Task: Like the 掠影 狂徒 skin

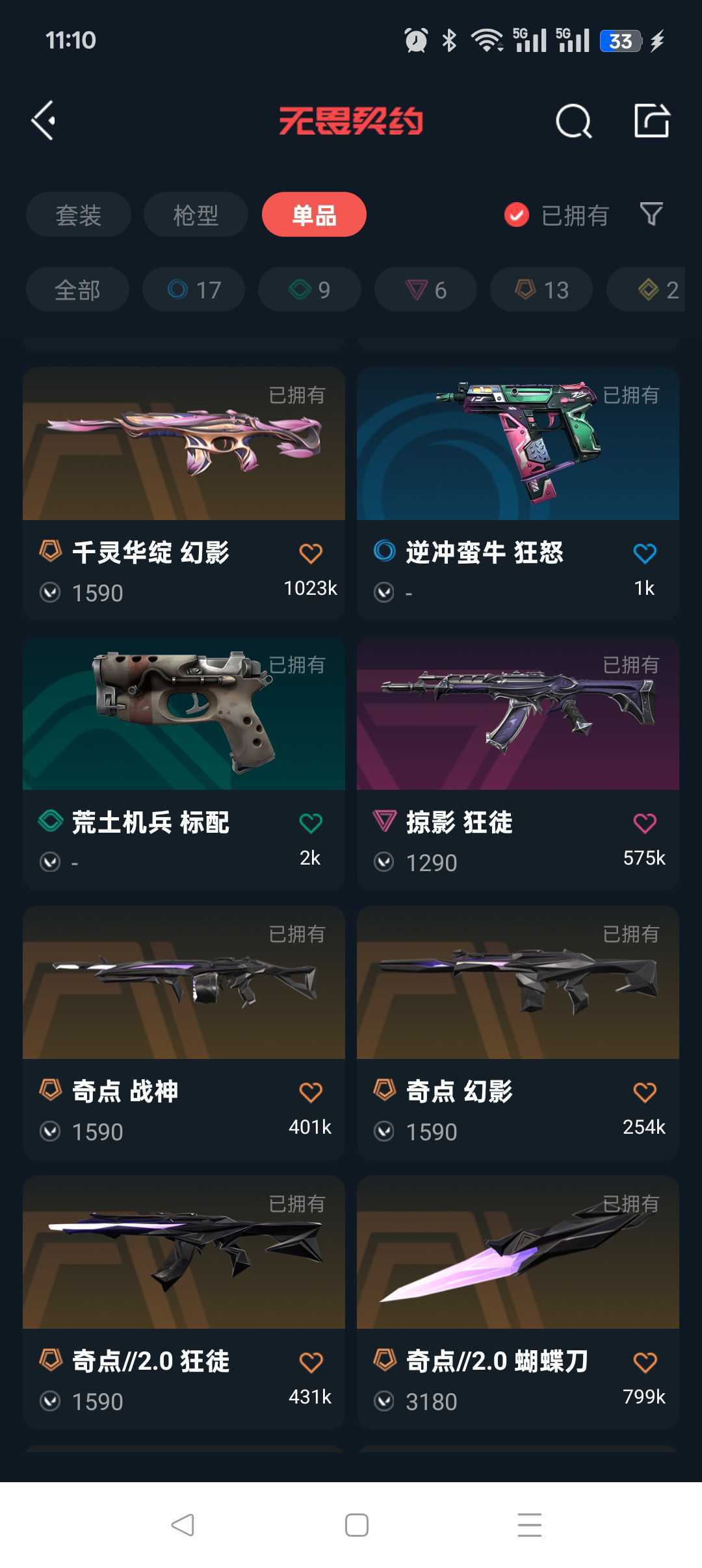Action: coord(645,823)
